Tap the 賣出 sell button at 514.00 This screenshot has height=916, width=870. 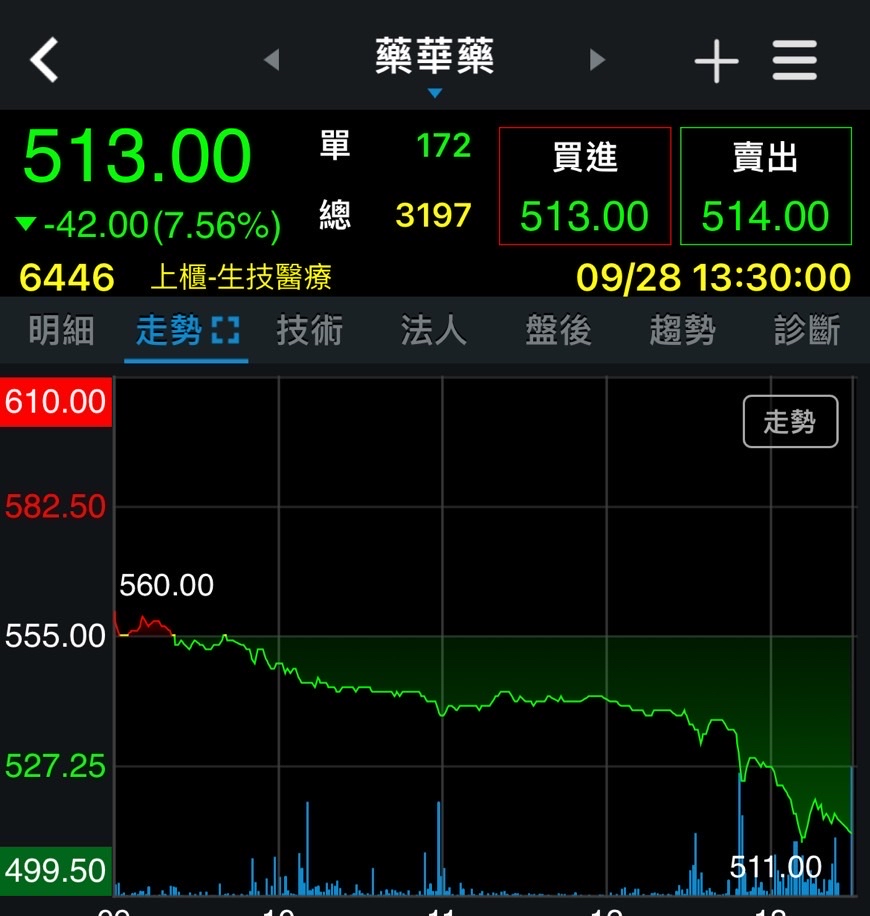pyautogui.click(x=765, y=186)
